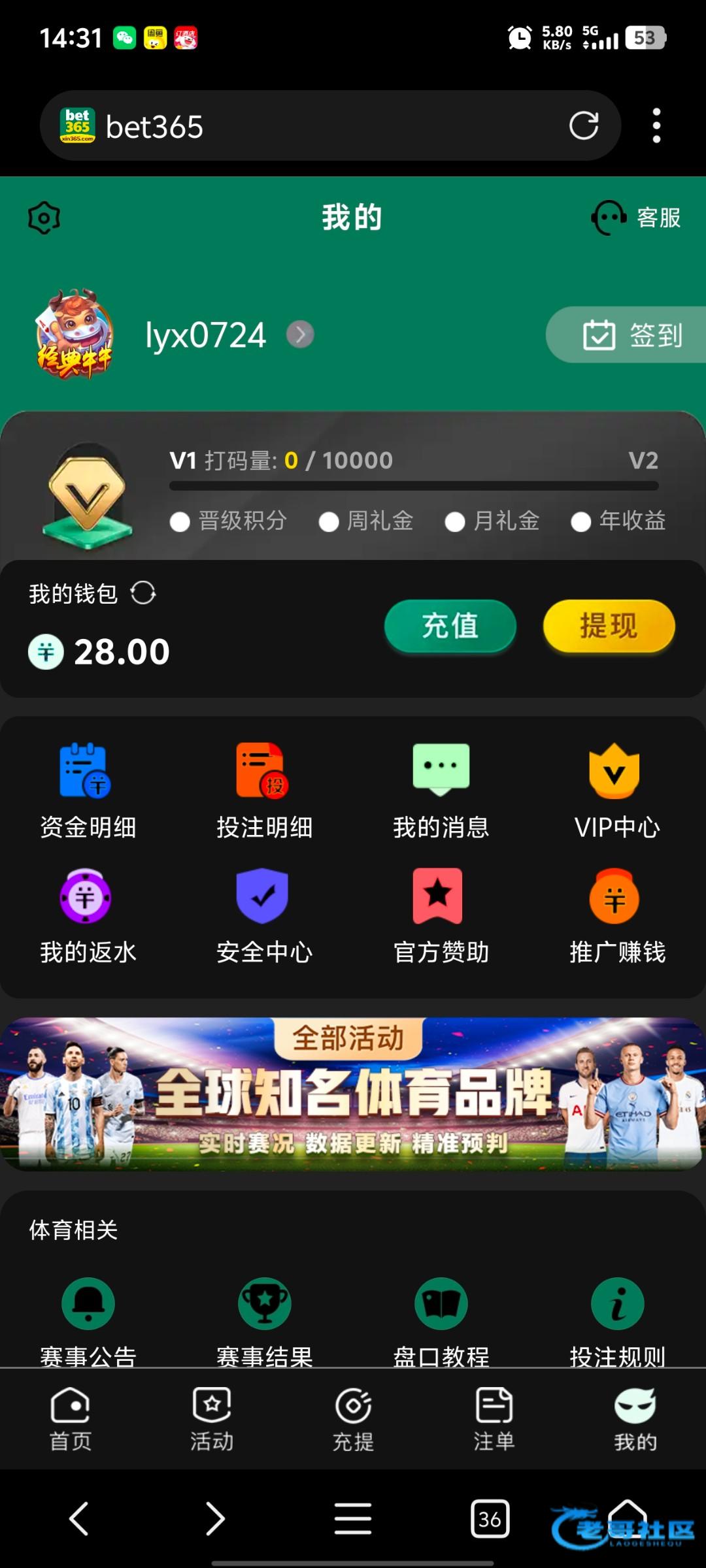The width and height of the screenshot is (706, 1568).
Task: Refresh the 我的钱包 wallet balance
Action: coord(143,593)
